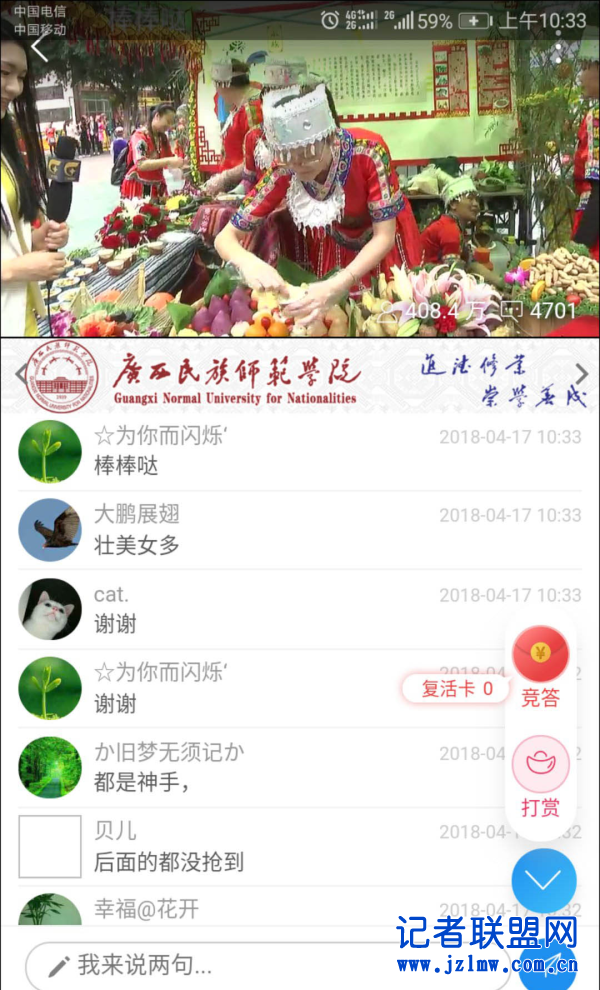Show the previous banner
Viewport: 600px width, 990px height.
tap(20, 375)
